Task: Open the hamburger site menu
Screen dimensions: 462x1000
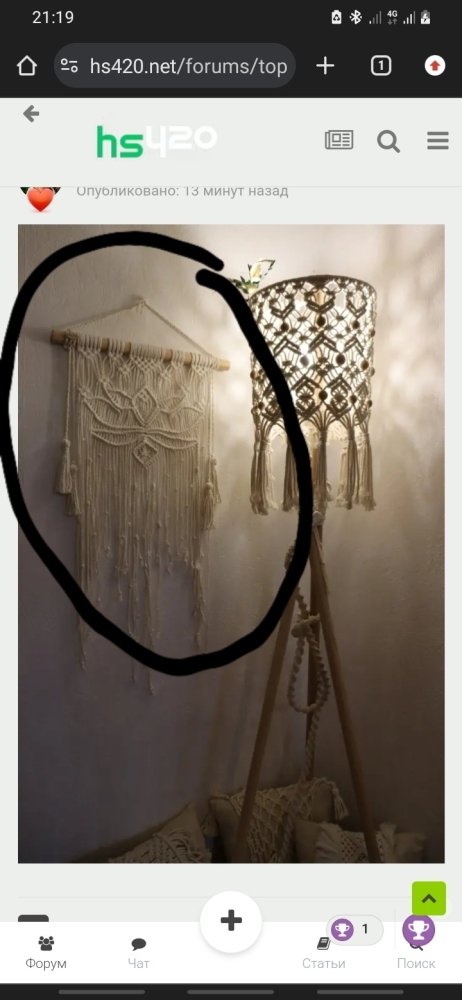Action: 438,140
